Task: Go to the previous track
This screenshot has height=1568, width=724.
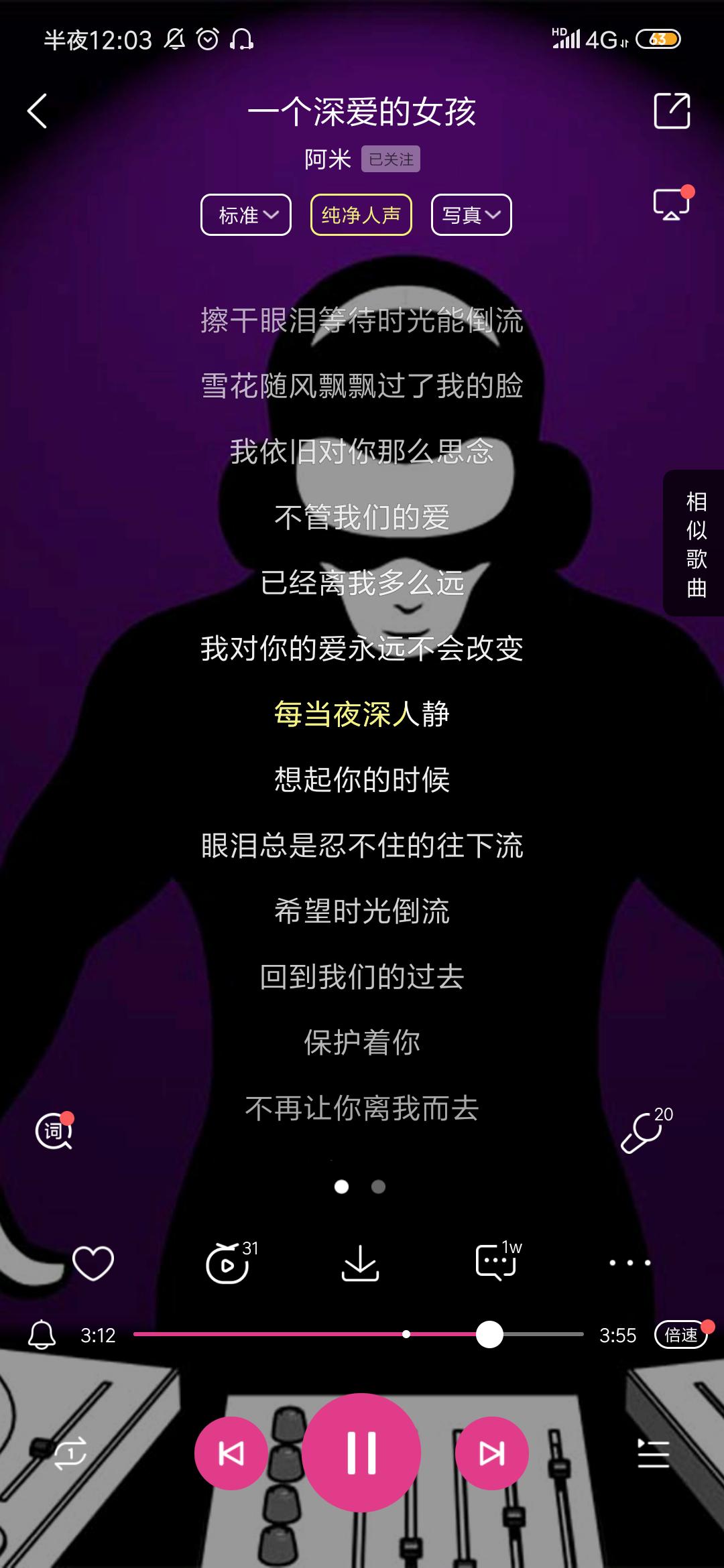Action: click(x=231, y=1453)
